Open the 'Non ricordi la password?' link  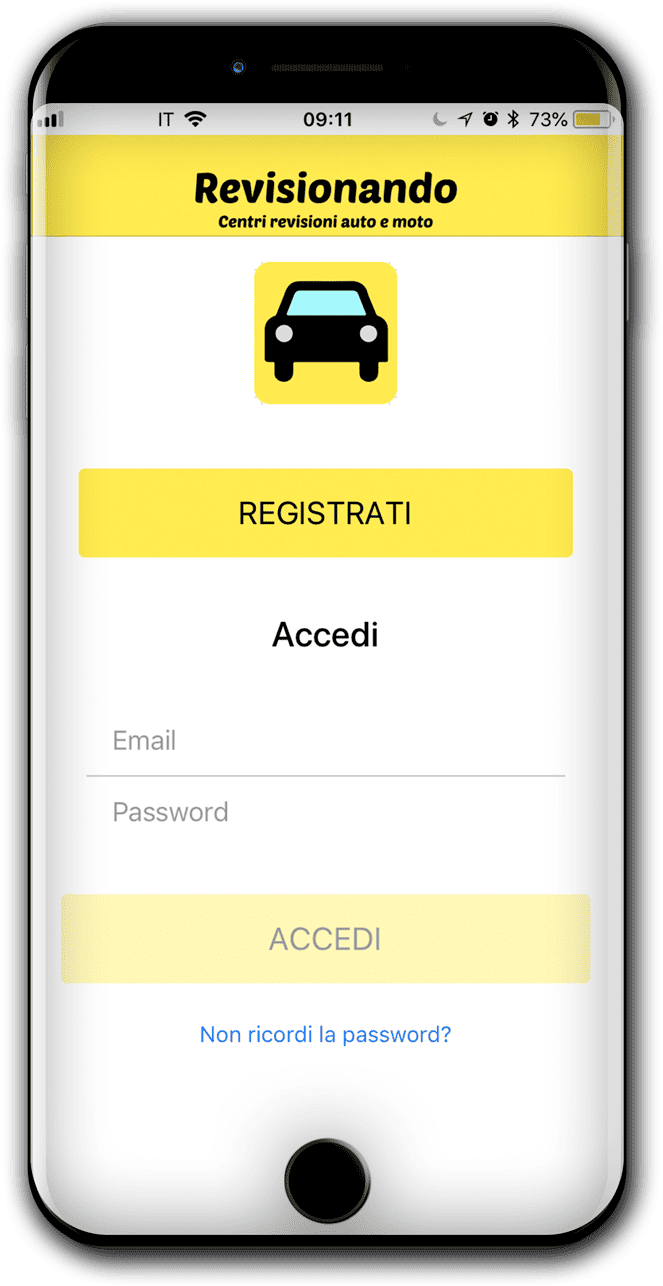click(325, 1034)
